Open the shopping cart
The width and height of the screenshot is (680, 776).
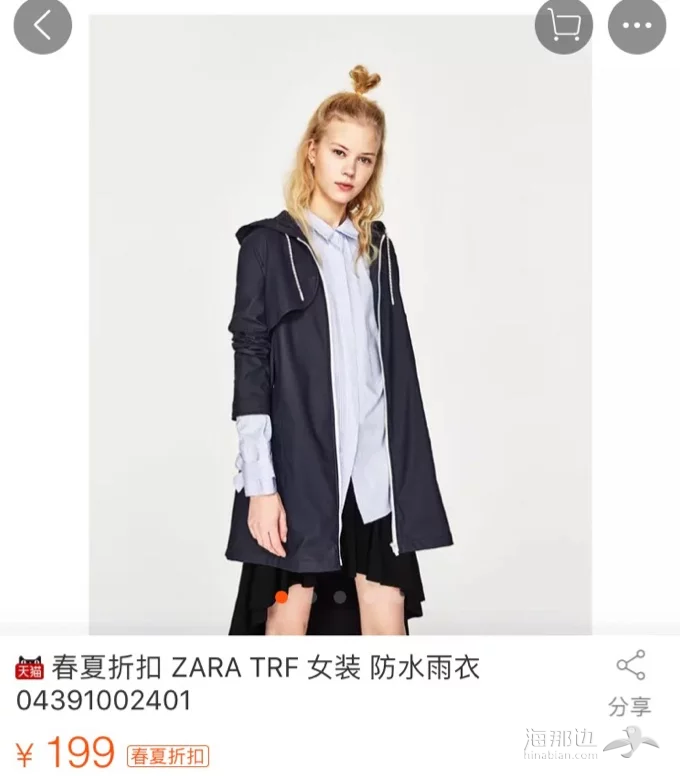564,26
